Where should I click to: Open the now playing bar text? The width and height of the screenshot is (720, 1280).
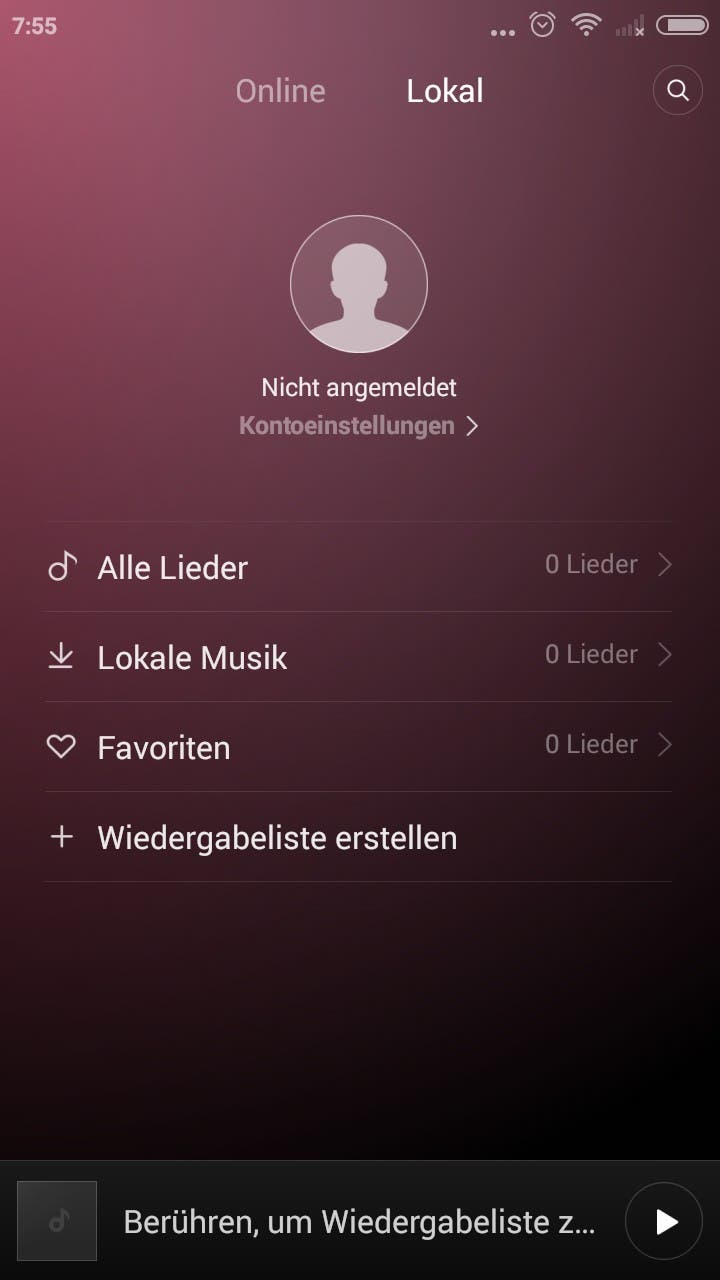(359, 1221)
